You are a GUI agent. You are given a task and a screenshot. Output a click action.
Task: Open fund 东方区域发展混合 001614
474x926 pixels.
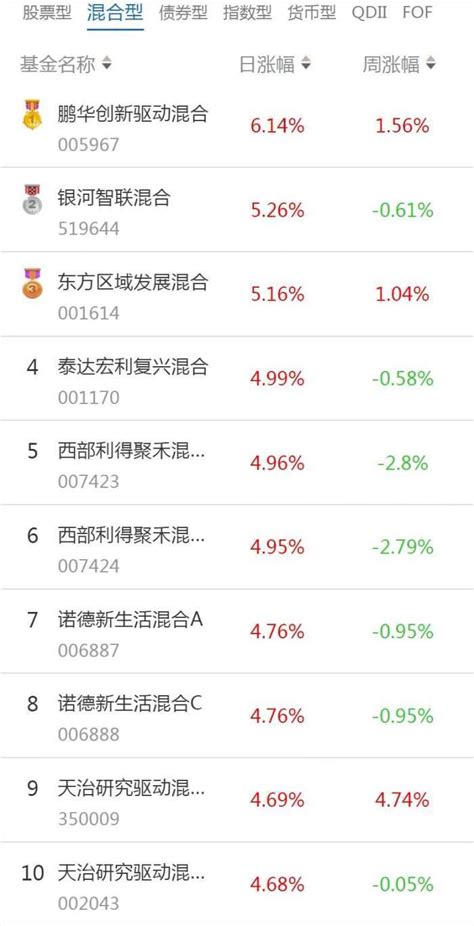(x=237, y=294)
